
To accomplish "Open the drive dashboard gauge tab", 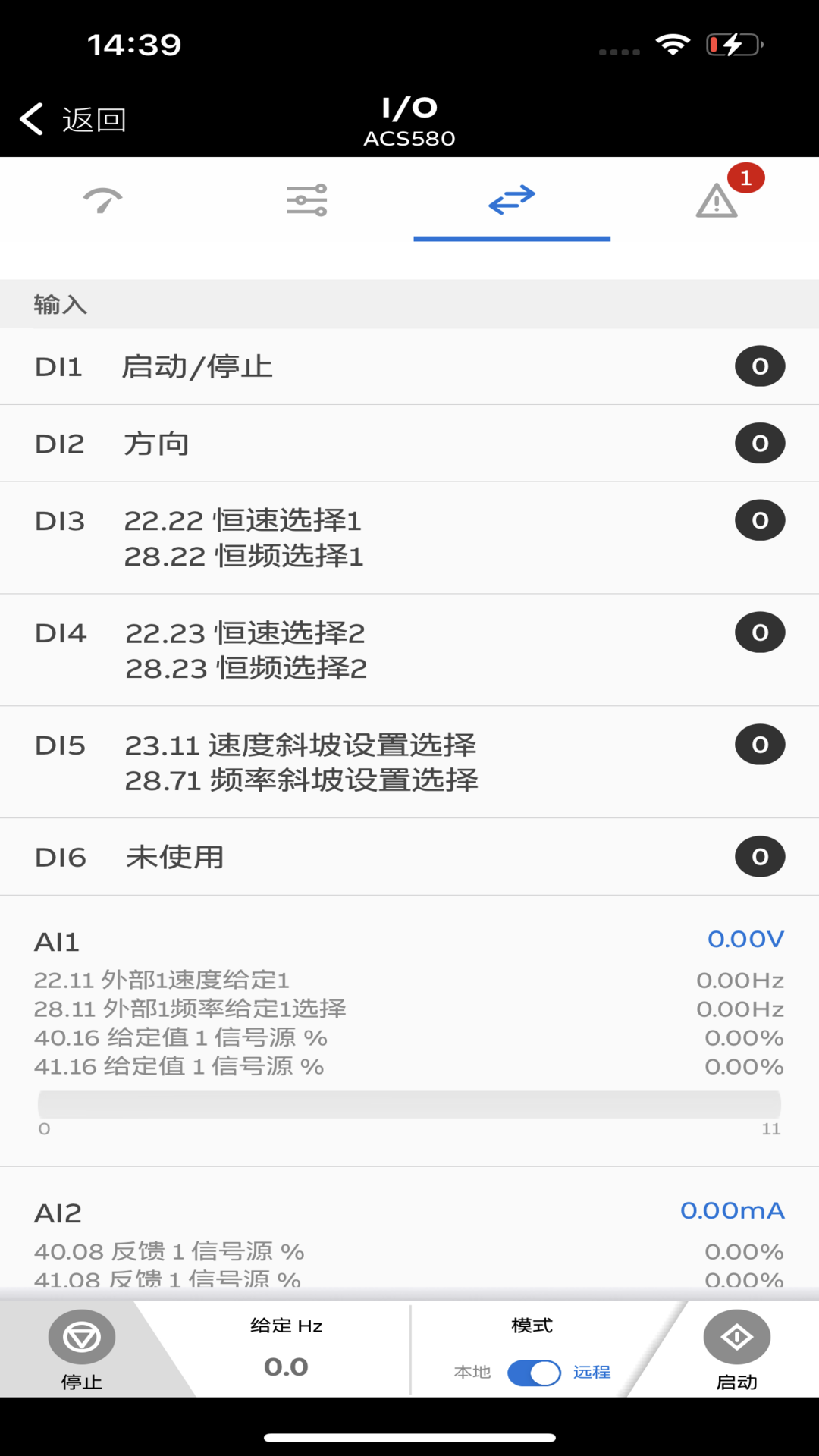I will pyautogui.click(x=102, y=199).
